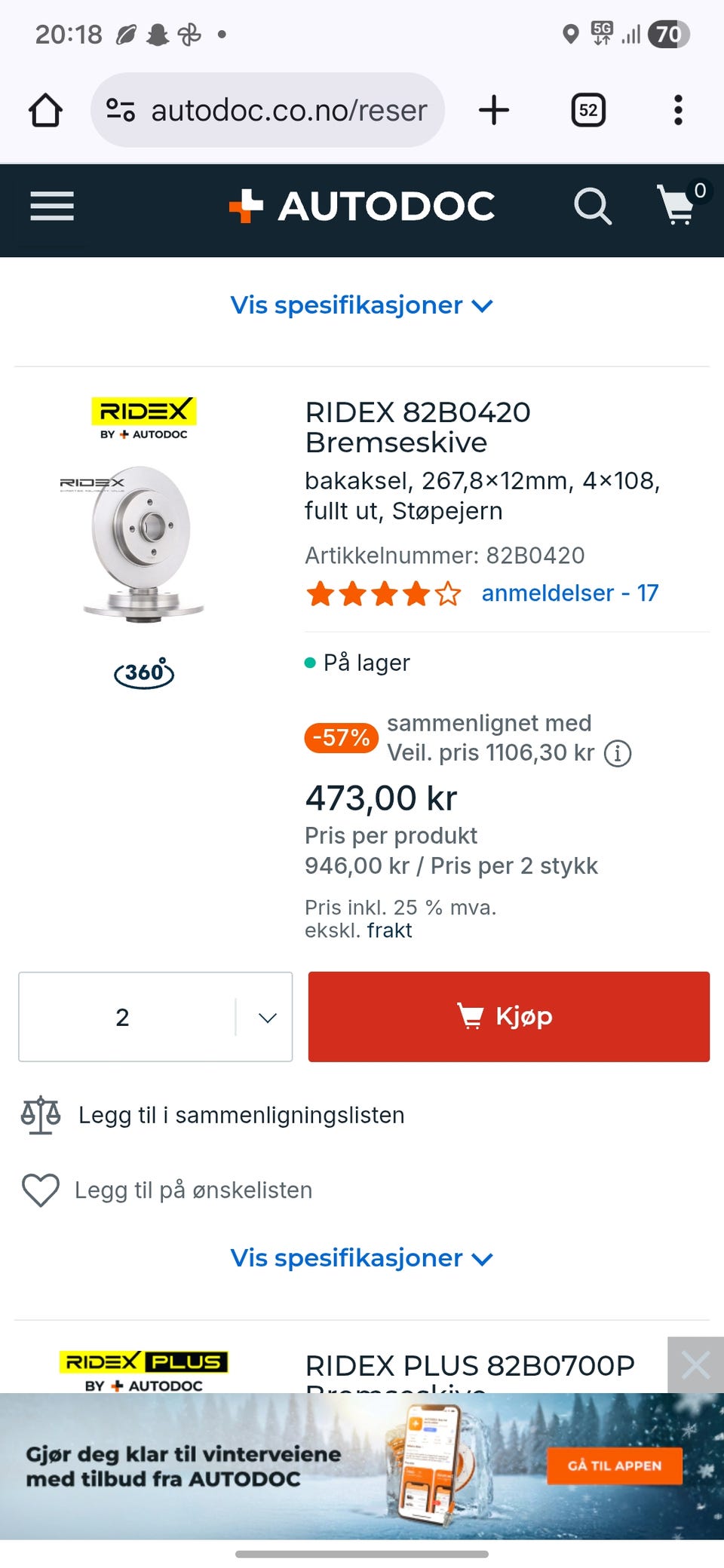Tap the wishlist heart icon
The height and width of the screenshot is (1568, 724).
click(x=40, y=1190)
